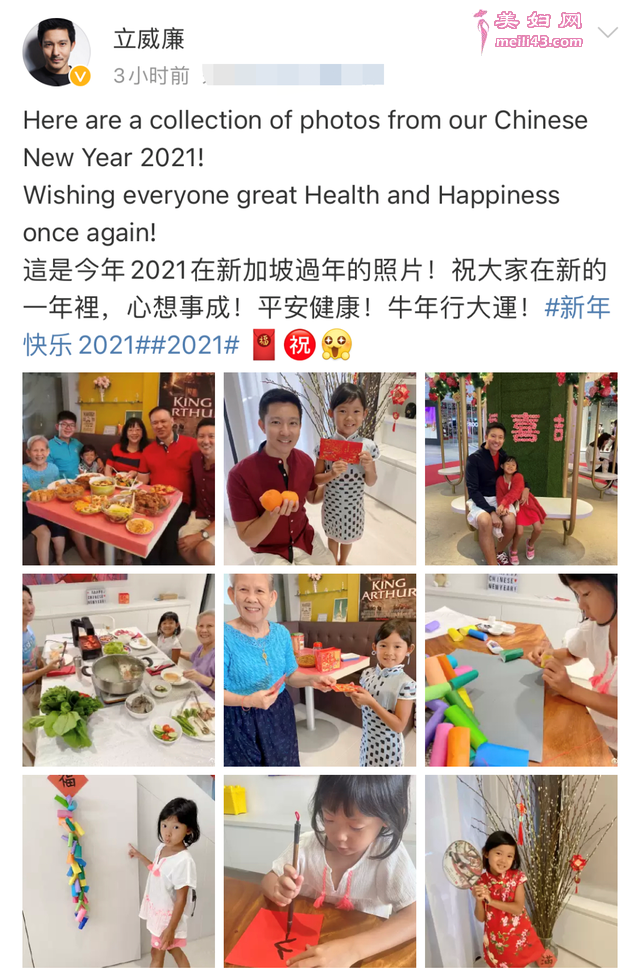Open the calligraphy brush writing photo
The image size is (640, 975).
tap(320, 871)
